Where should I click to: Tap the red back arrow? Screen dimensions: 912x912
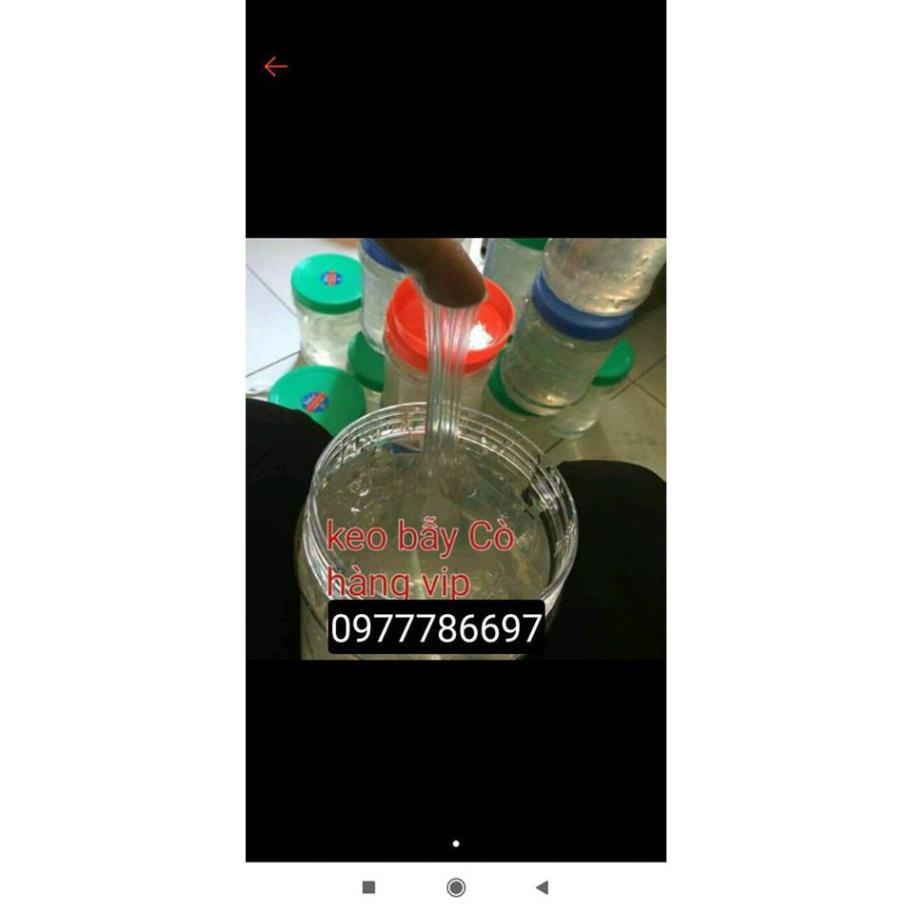pos(275,67)
